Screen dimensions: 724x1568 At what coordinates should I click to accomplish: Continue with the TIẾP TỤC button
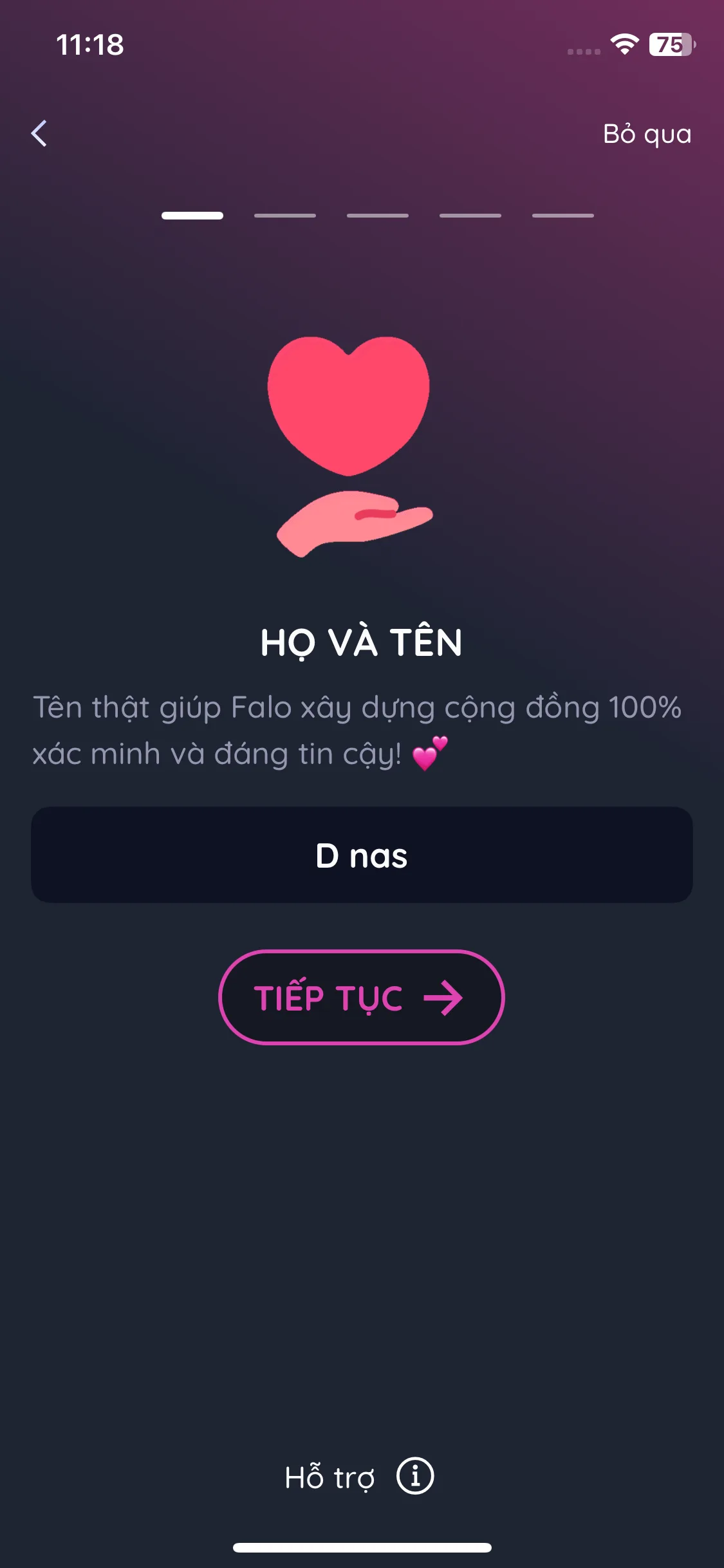pos(361,997)
